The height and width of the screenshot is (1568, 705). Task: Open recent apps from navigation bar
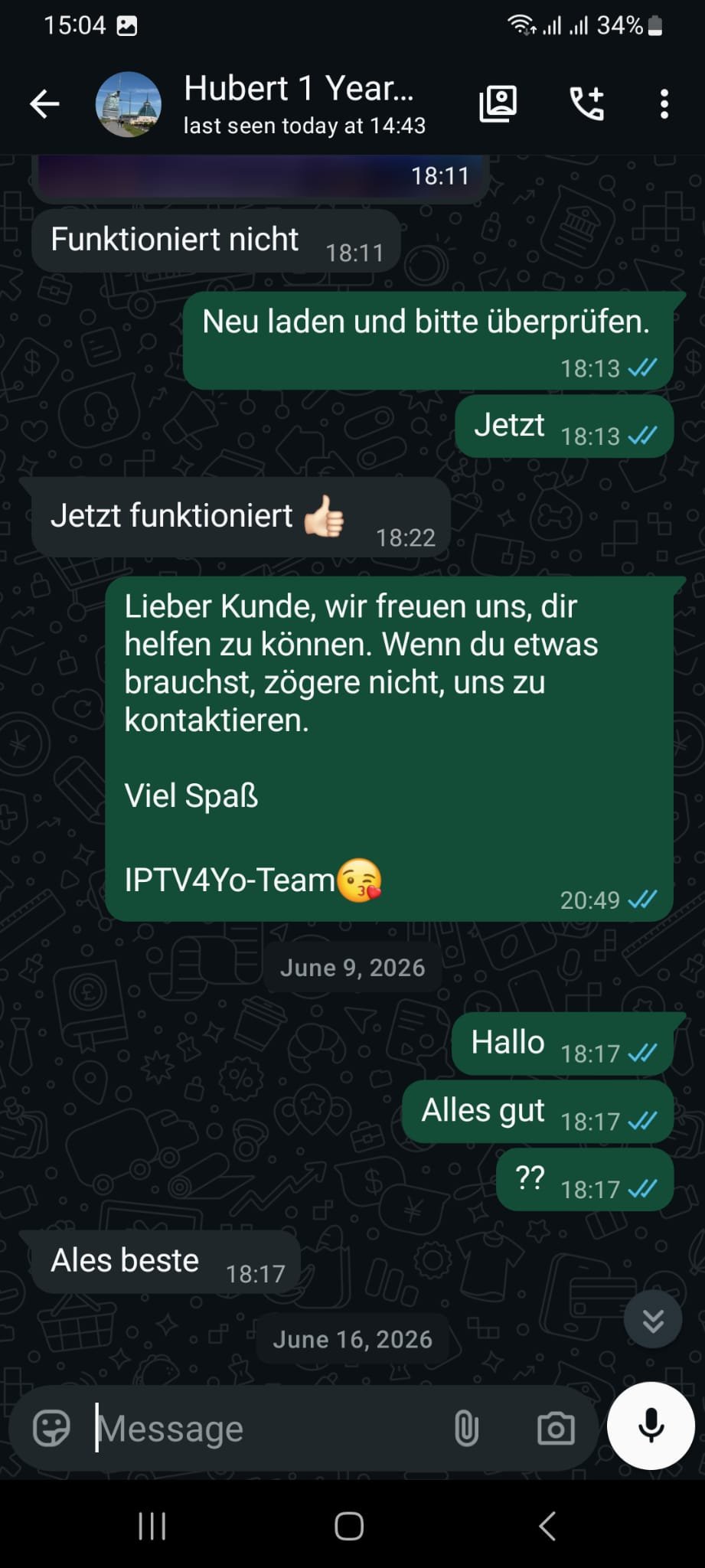[x=152, y=1525]
